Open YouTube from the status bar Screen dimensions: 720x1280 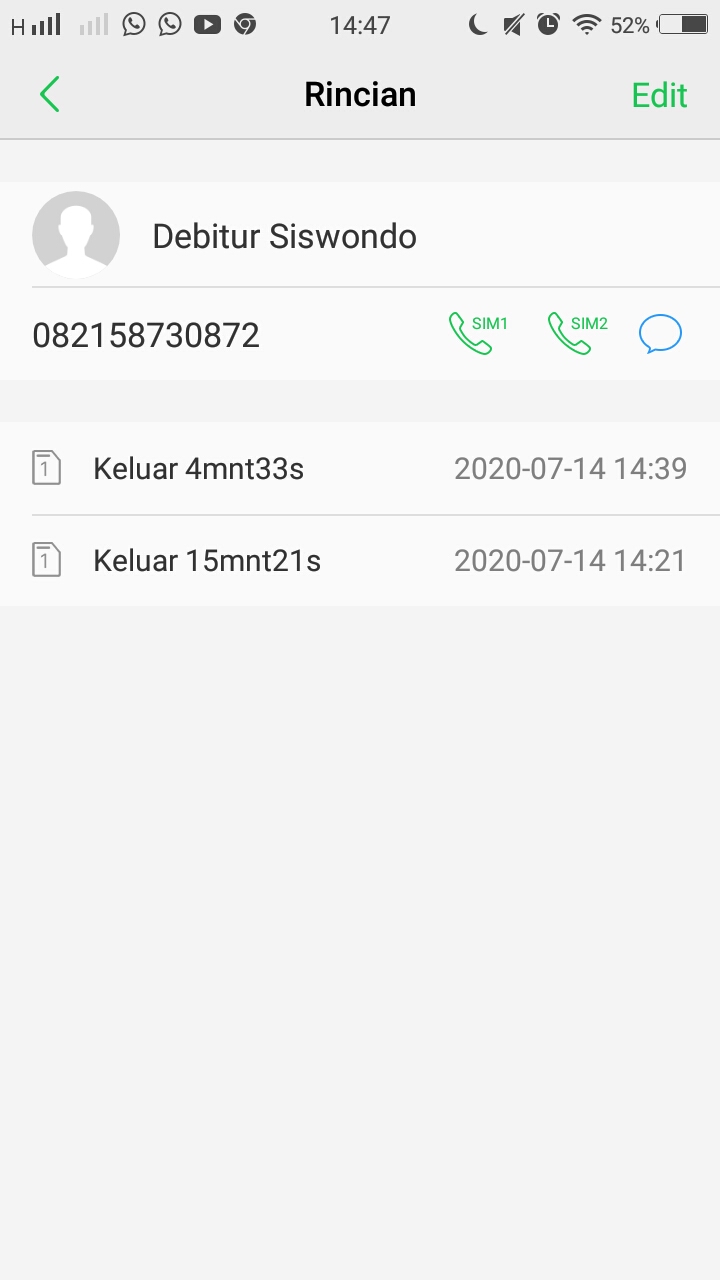tap(207, 25)
